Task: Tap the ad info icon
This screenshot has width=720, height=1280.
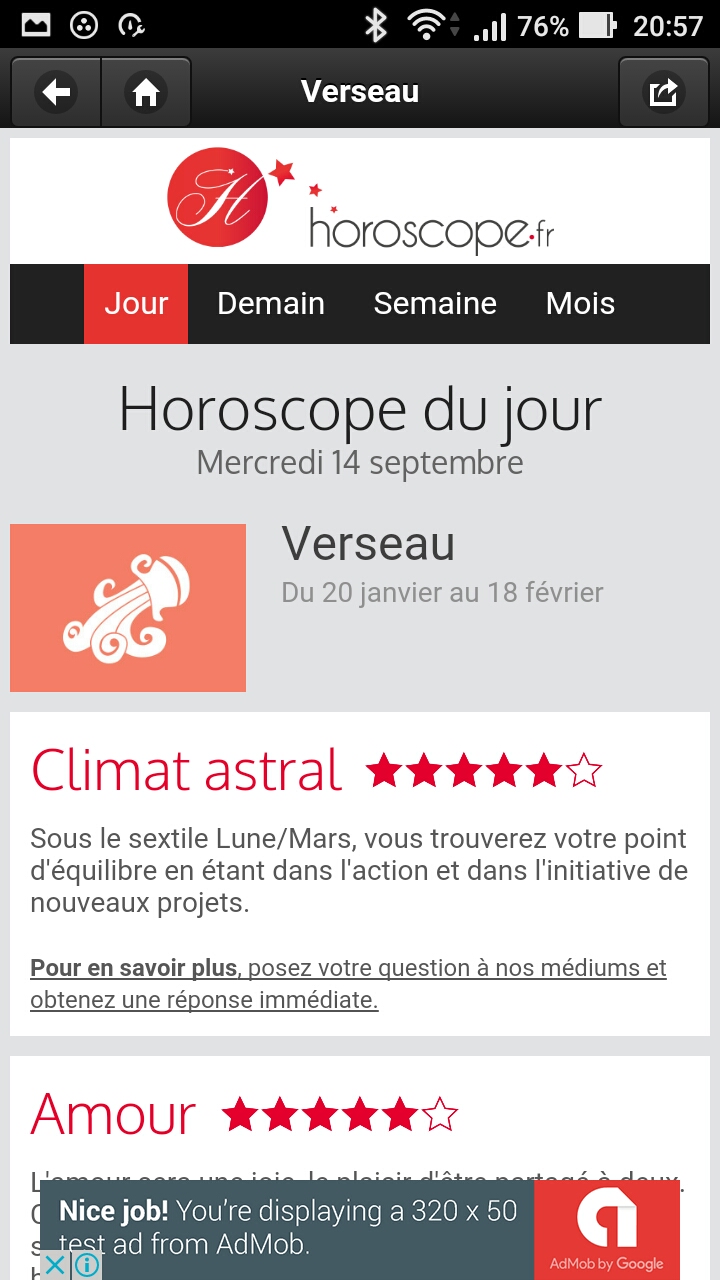Action: (87, 1265)
